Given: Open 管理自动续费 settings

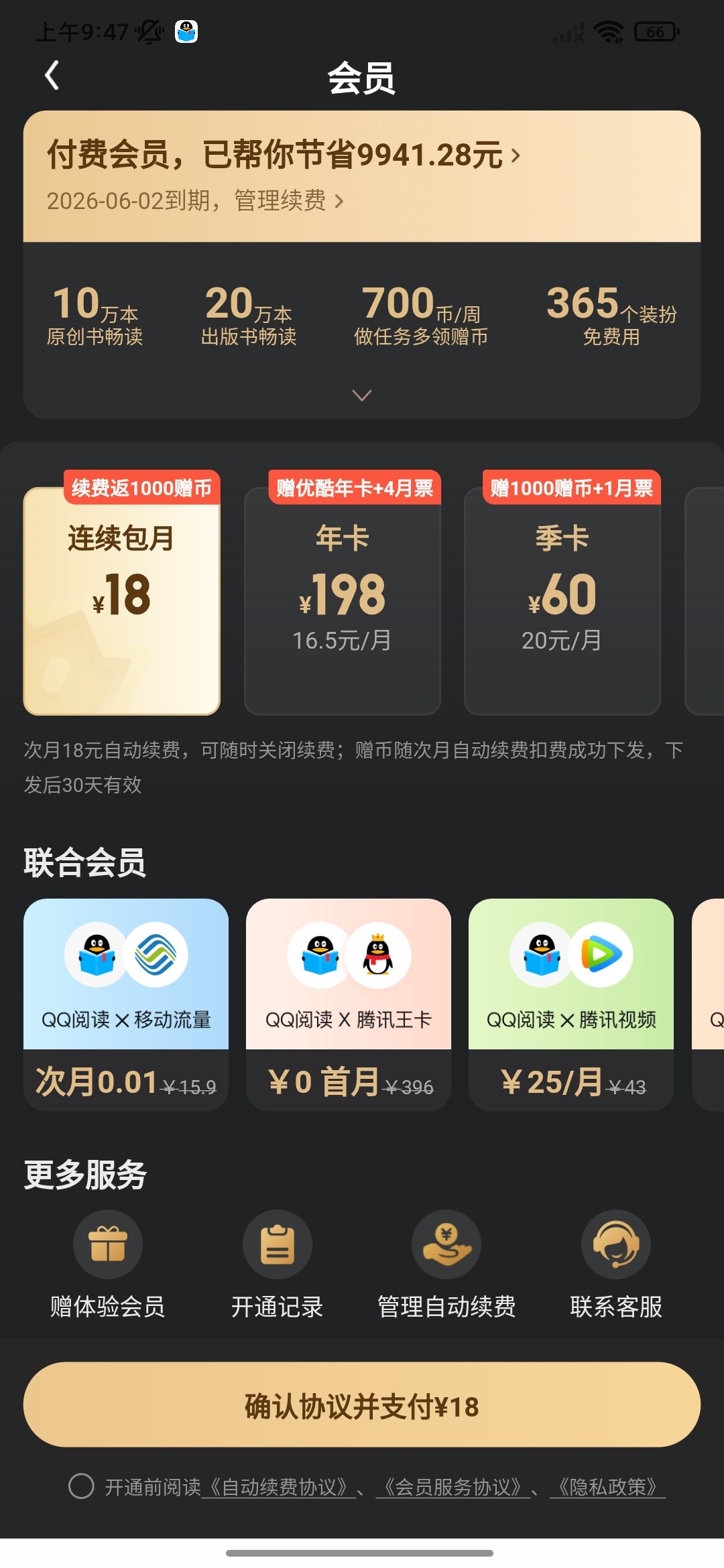Looking at the screenshot, I should (x=446, y=1265).
